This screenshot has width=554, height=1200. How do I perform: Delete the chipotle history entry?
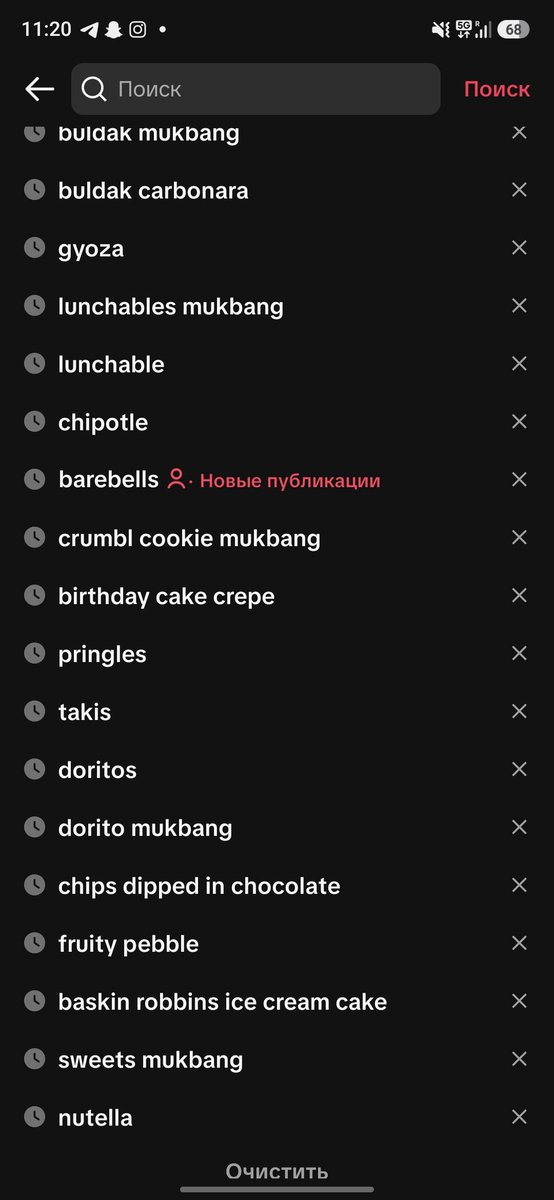(519, 422)
